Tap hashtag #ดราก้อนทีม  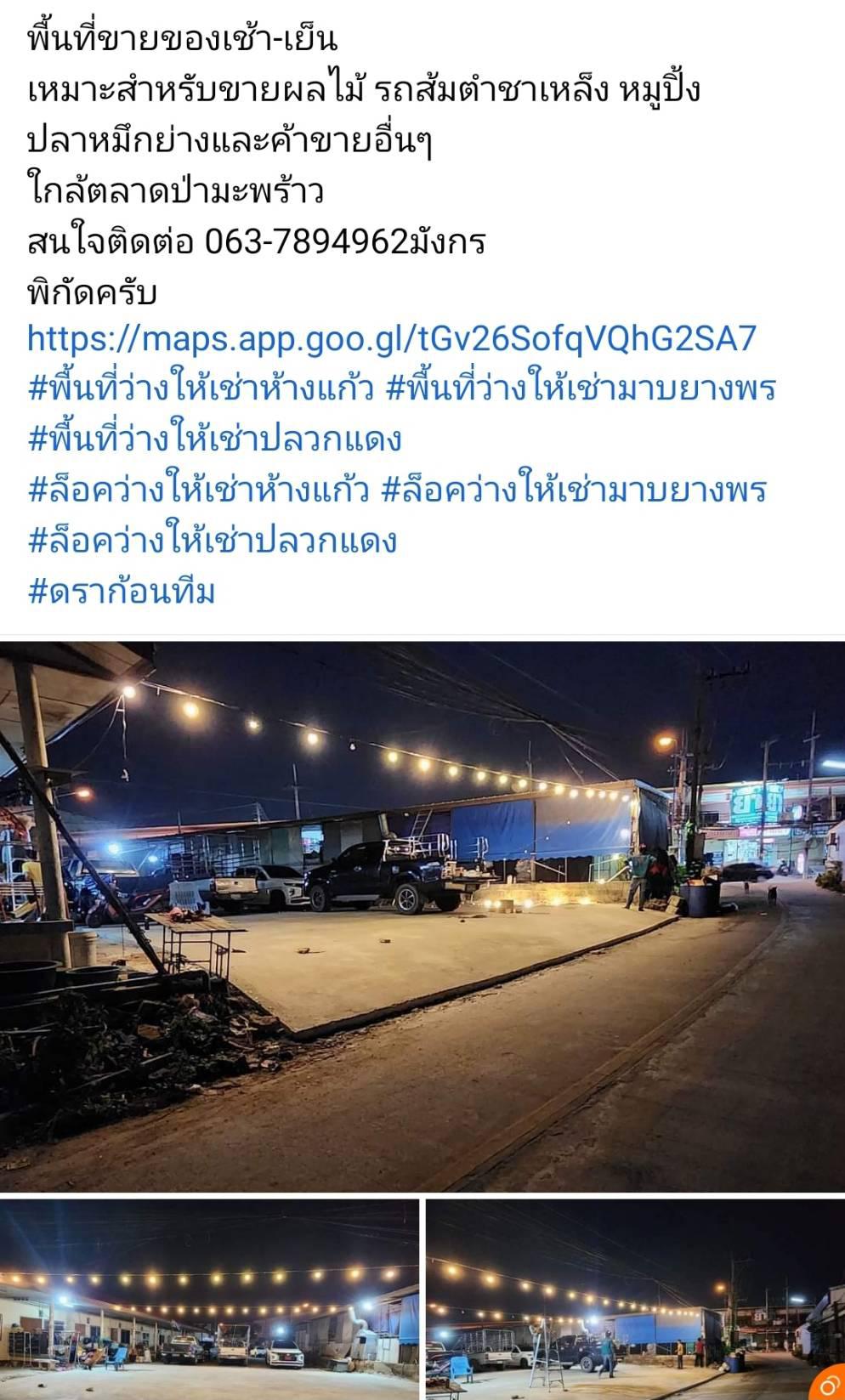(122, 592)
